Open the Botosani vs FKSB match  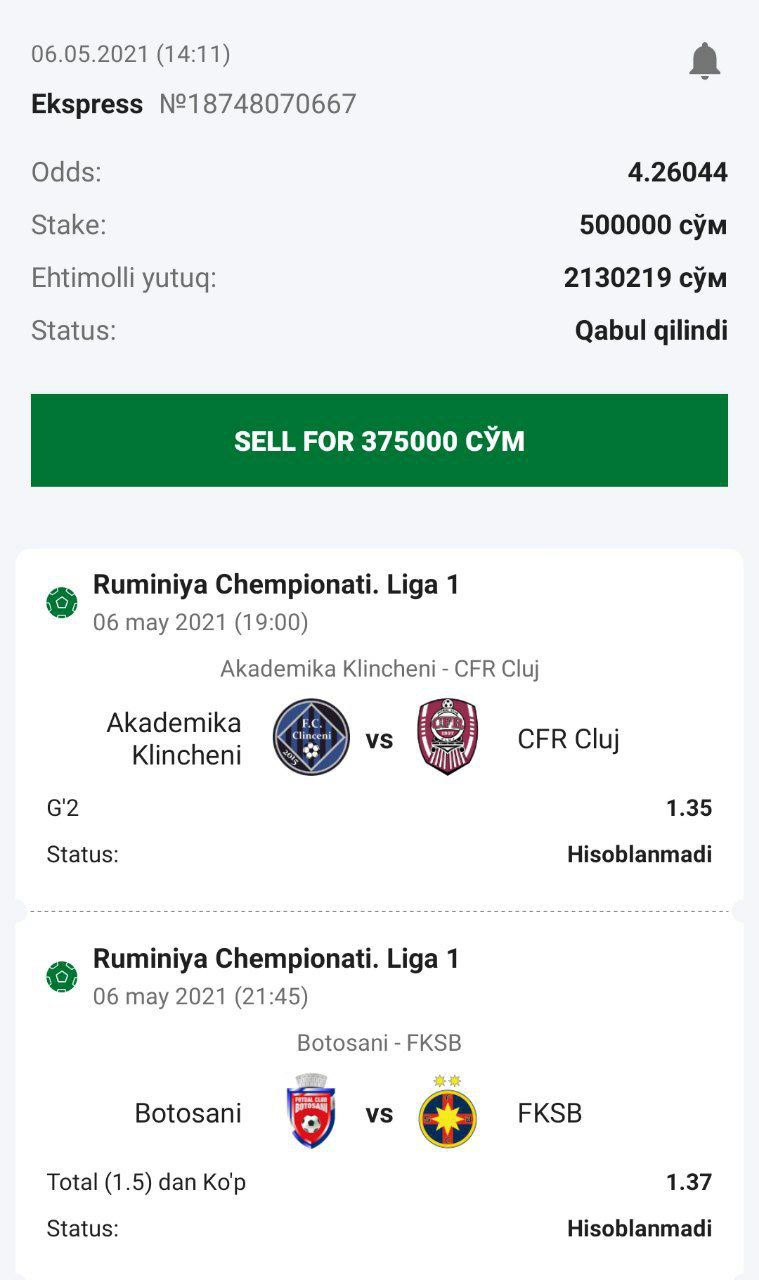[379, 1113]
